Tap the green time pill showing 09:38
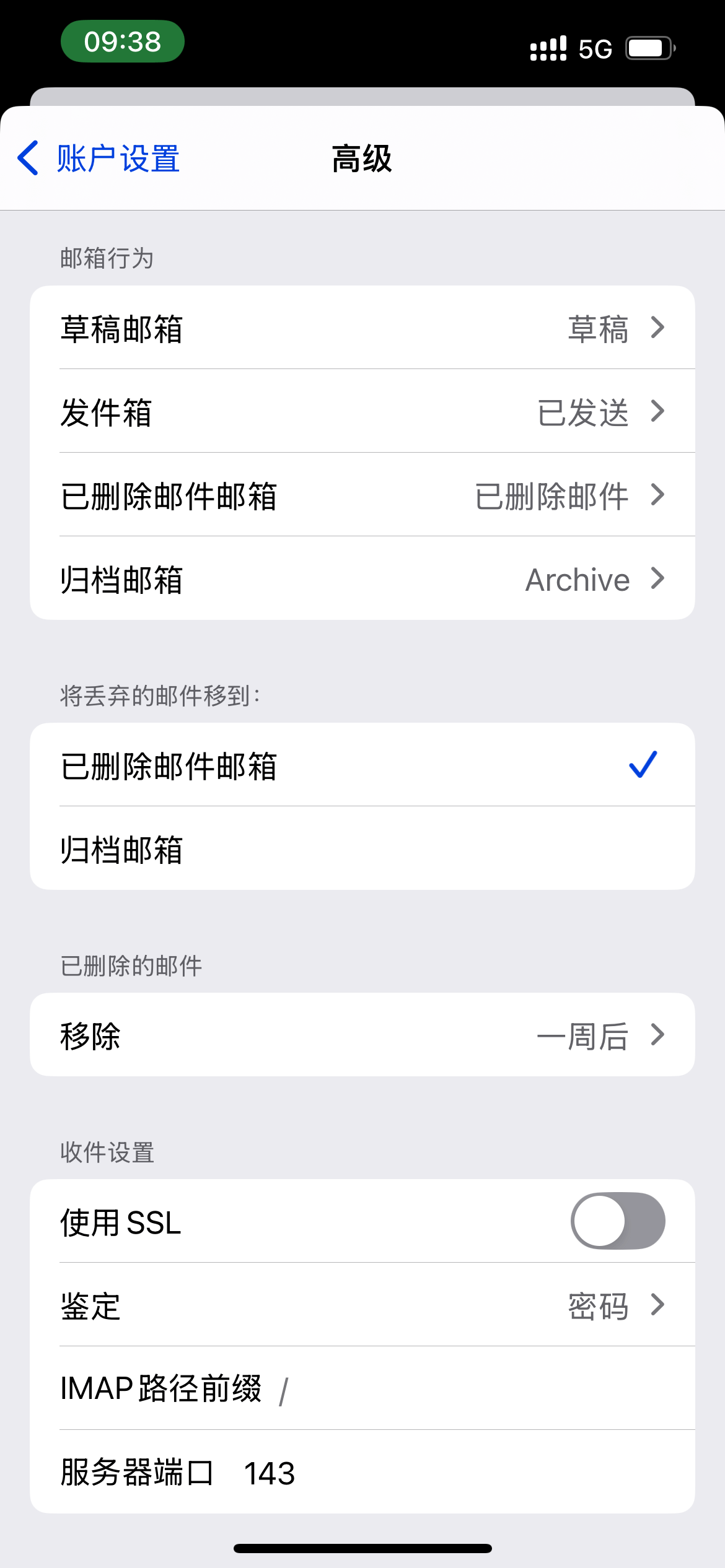The height and width of the screenshot is (1568, 725). pos(122,41)
